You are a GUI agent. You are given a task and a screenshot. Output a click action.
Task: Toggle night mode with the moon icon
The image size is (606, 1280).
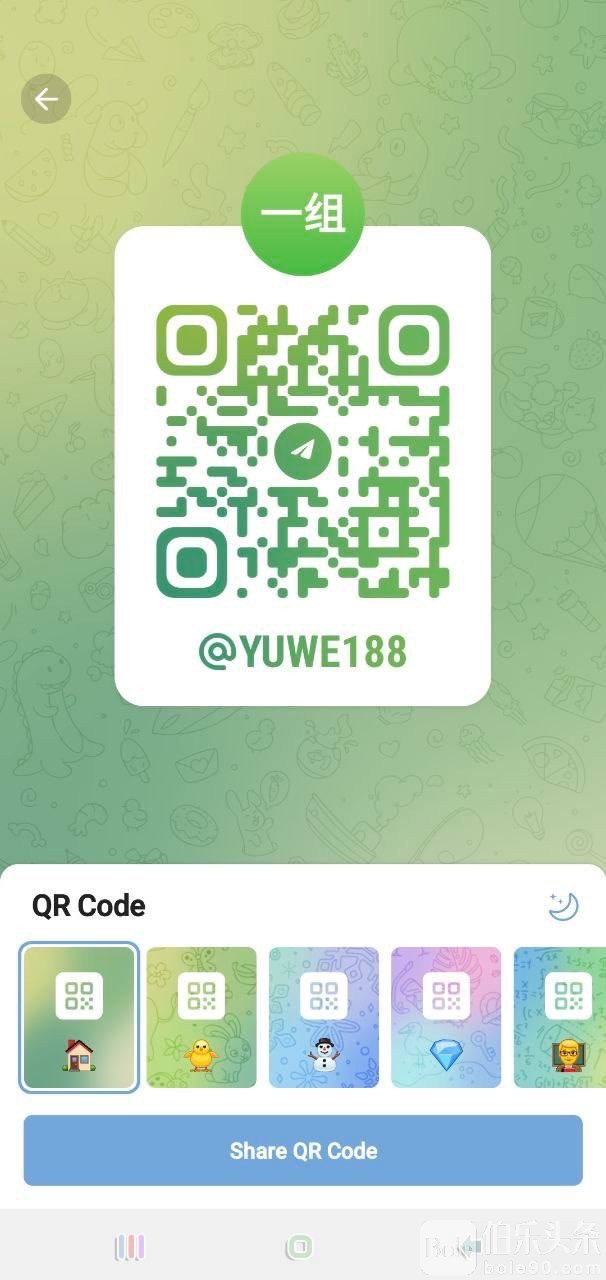[x=563, y=906]
